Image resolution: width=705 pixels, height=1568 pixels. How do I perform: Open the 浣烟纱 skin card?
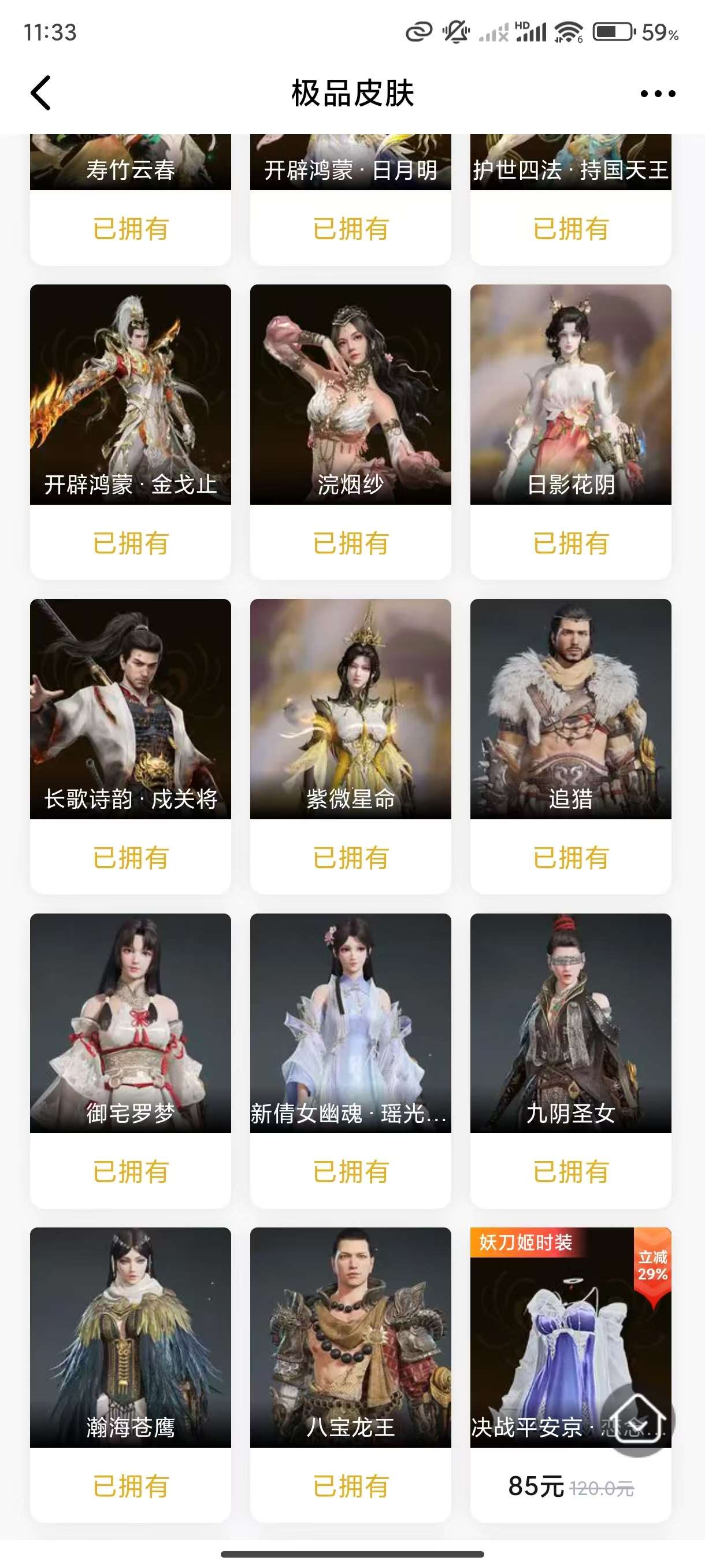click(x=350, y=395)
